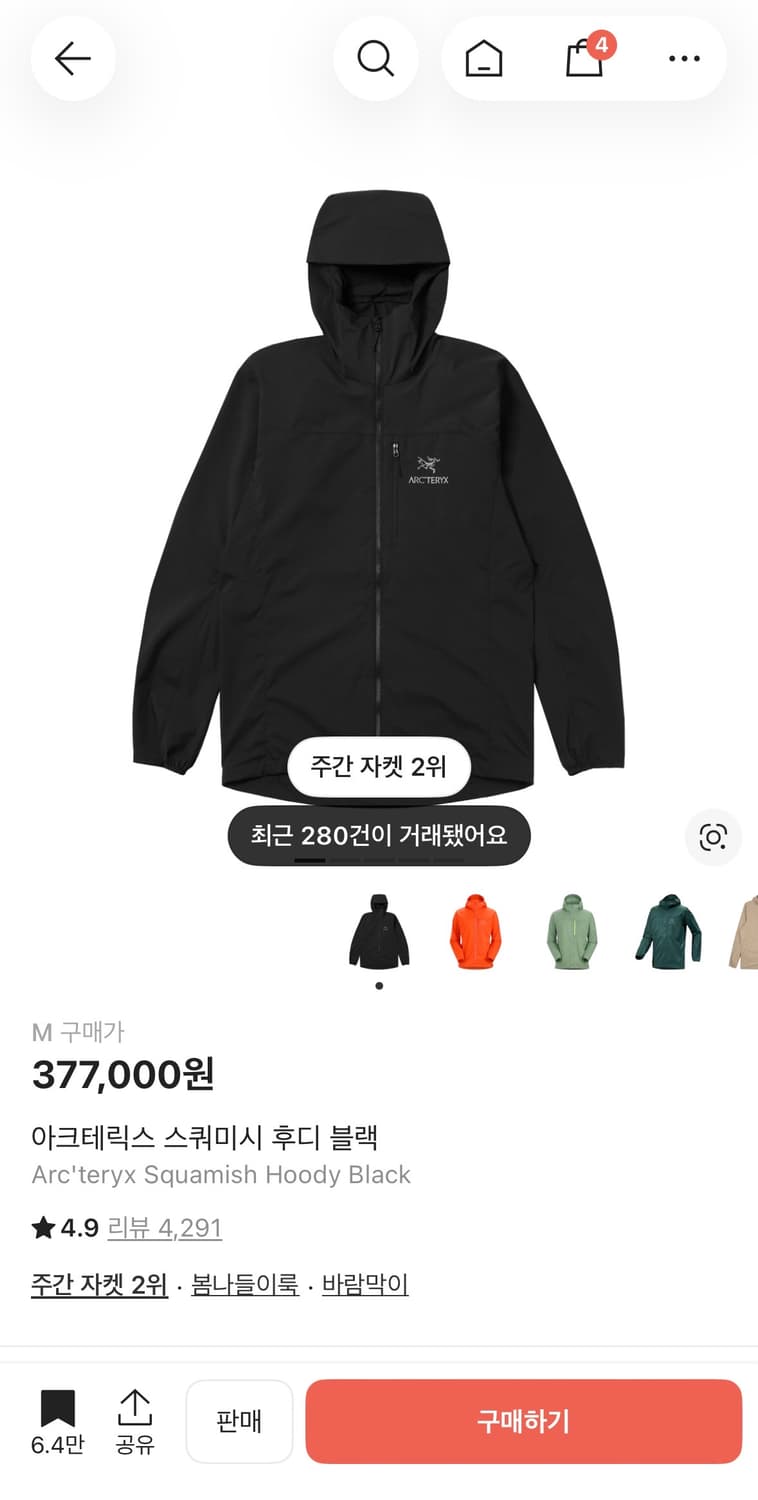This screenshot has height=1500, width=758.
Task: Go to the home screen icon
Action: point(483,58)
